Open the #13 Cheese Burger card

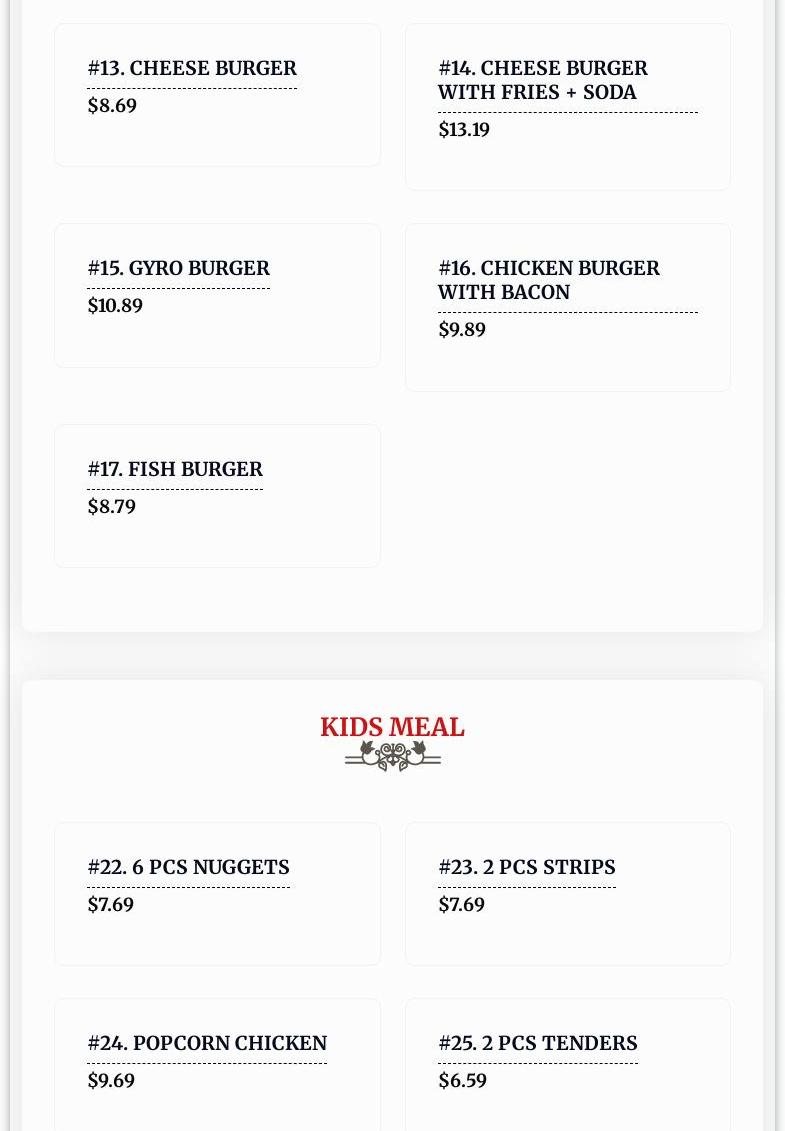coord(217,95)
